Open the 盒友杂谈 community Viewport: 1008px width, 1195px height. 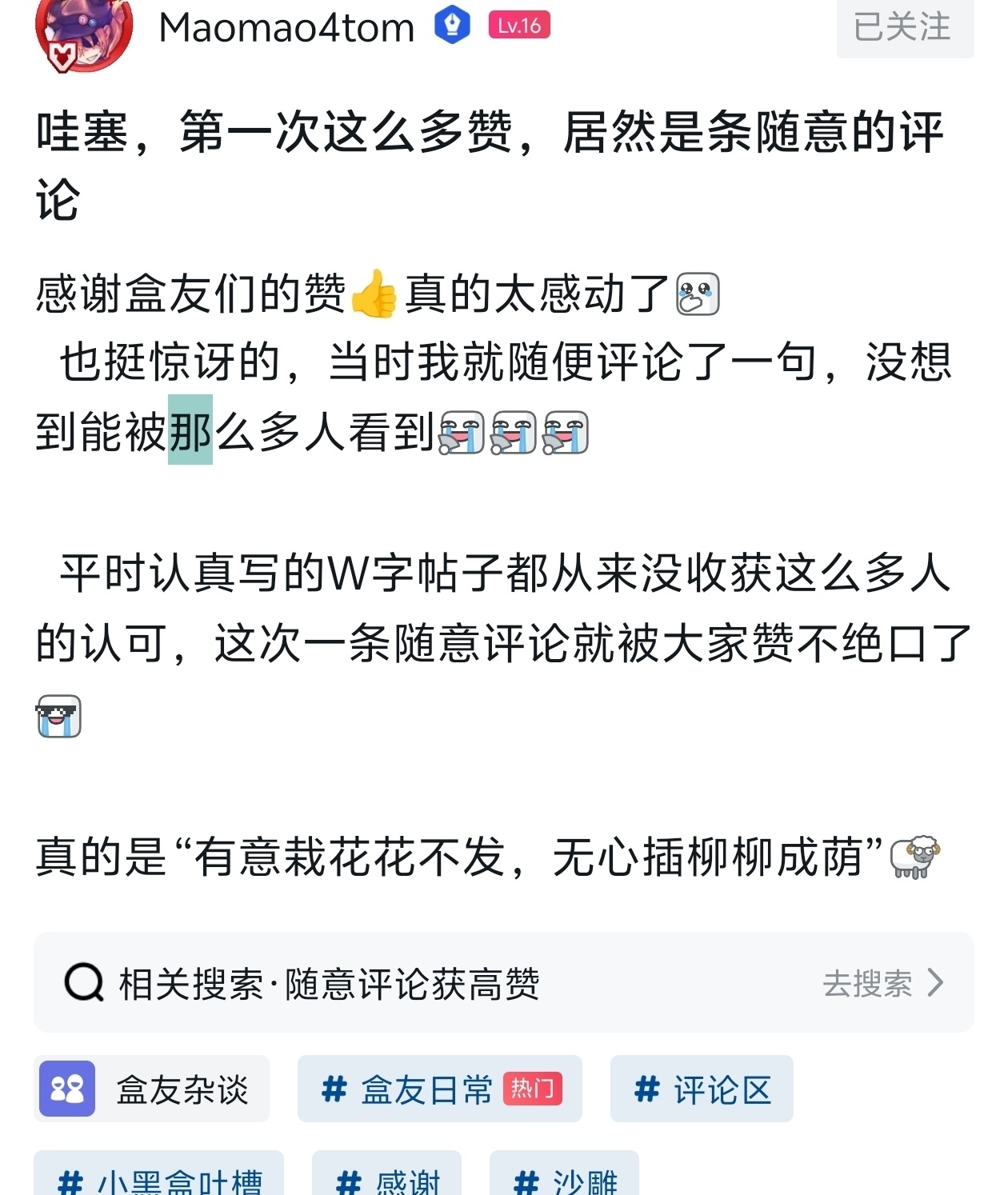pyautogui.click(x=152, y=1089)
